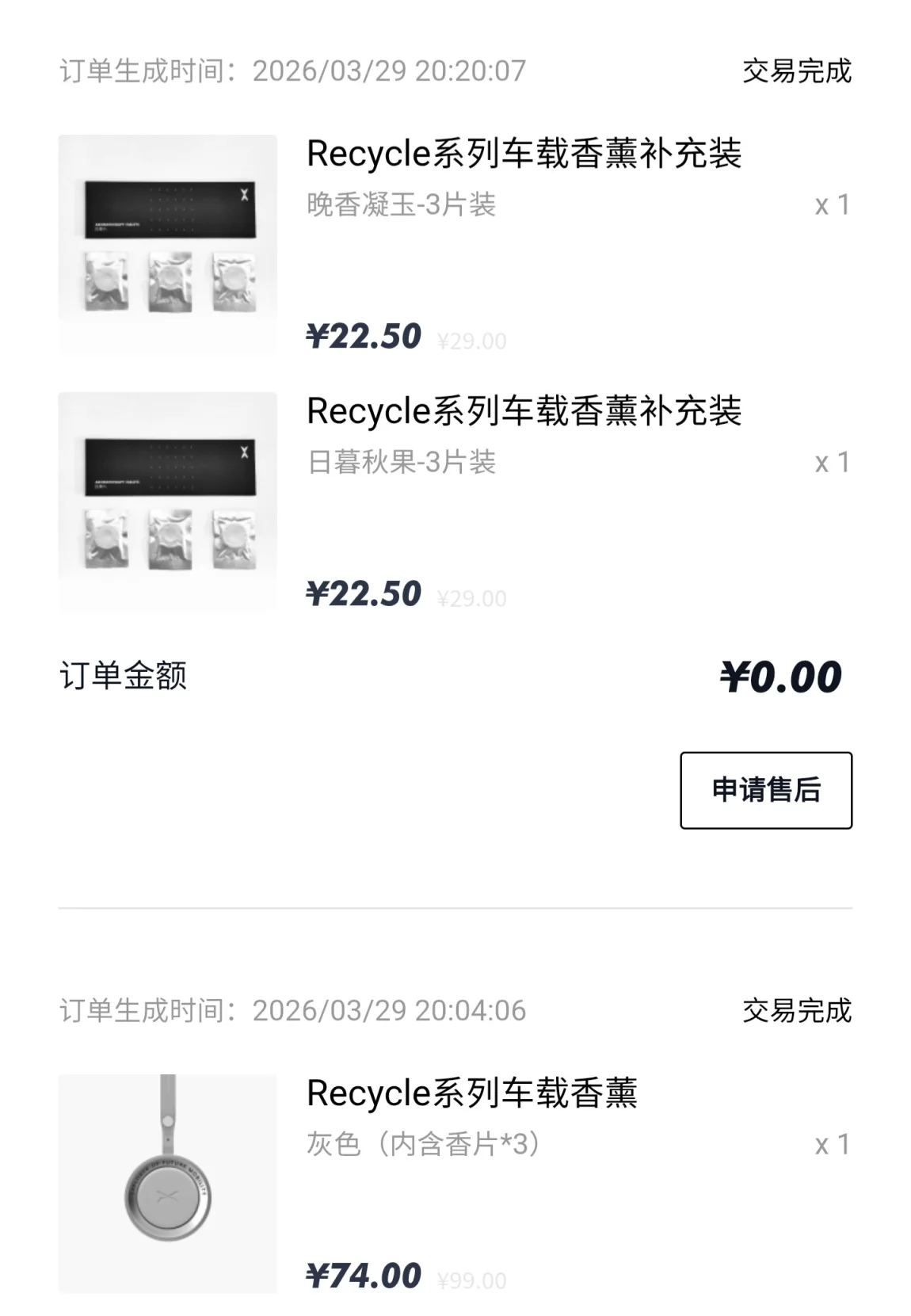This screenshot has width=911, height=1316.
Task: Tap the 申请售后 button
Action: [x=765, y=790]
